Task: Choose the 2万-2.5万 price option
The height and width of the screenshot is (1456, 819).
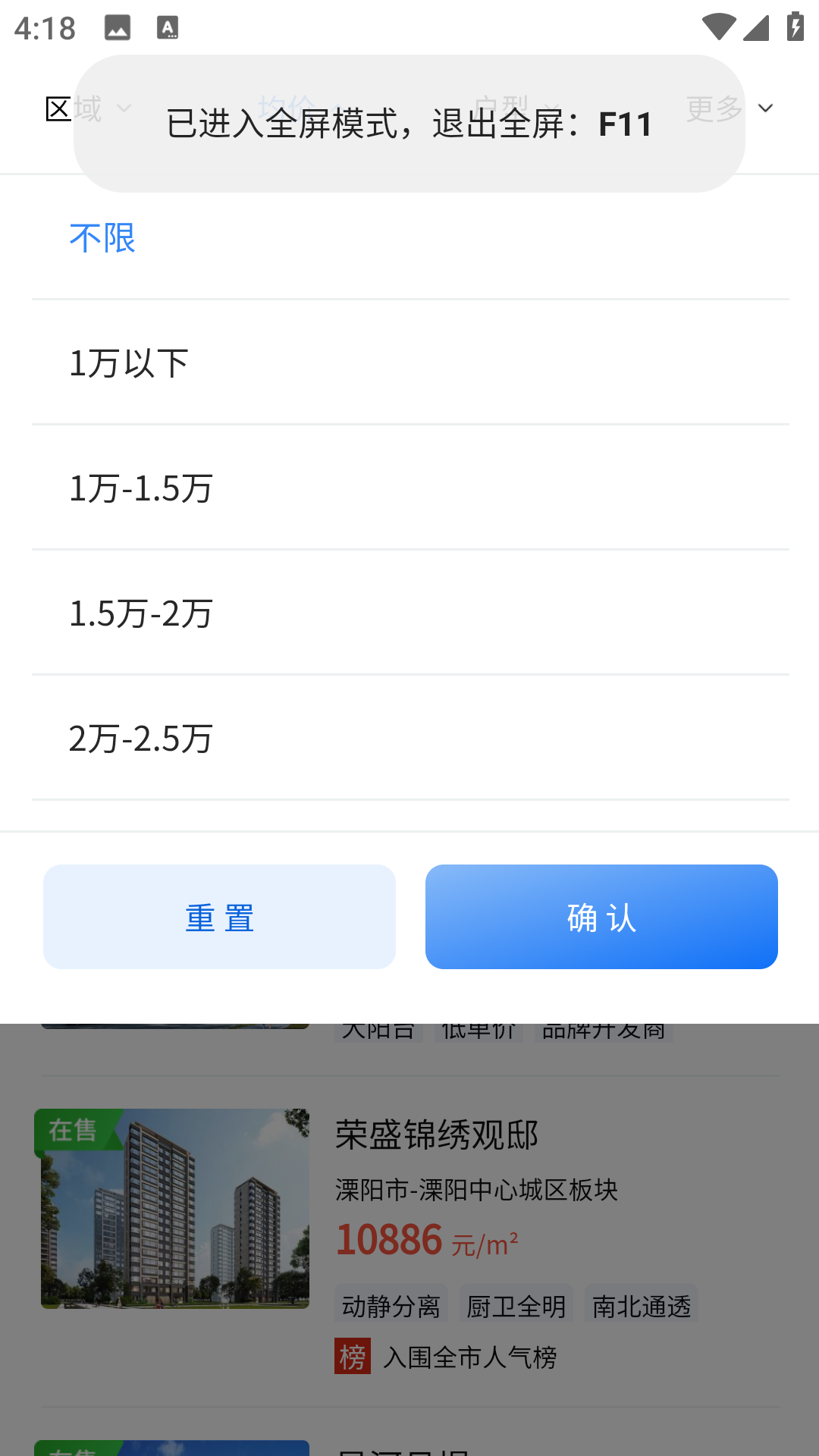Action: click(x=141, y=738)
